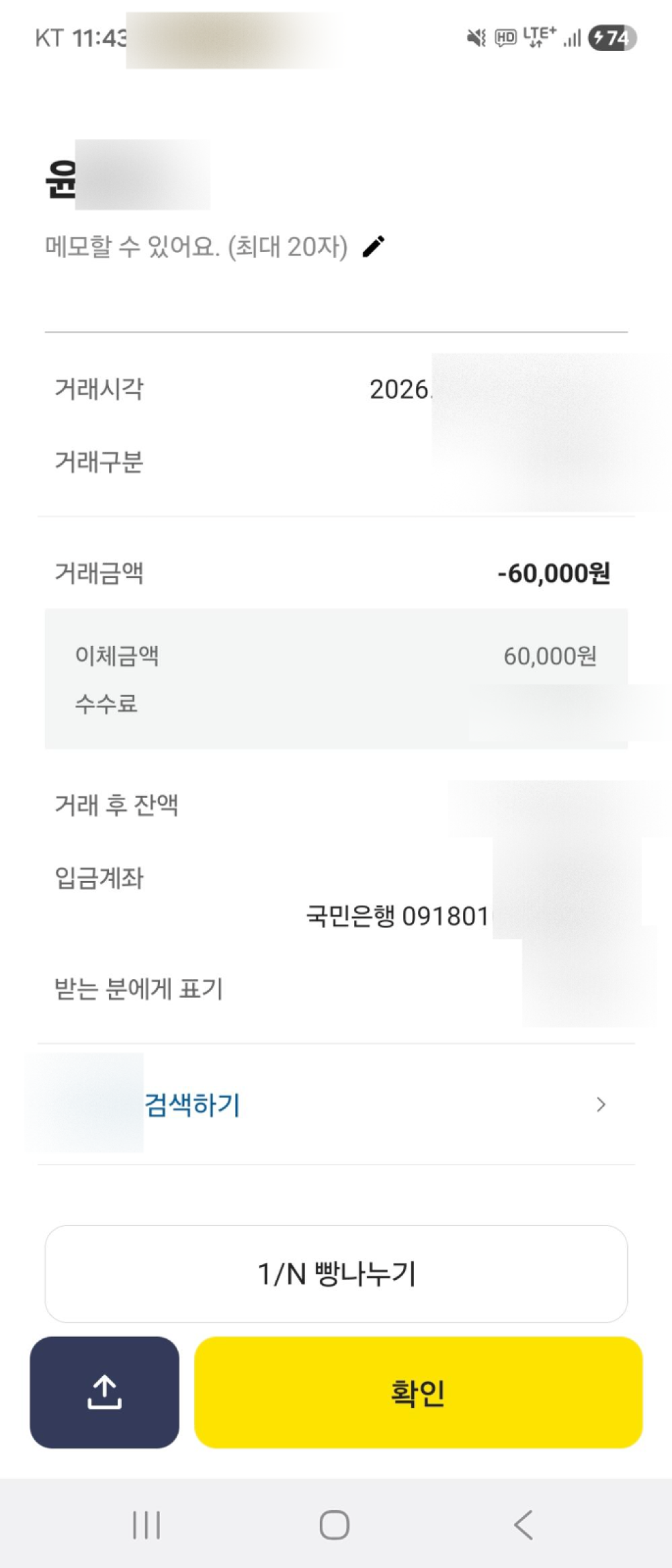Share this transaction receipt
This screenshot has height=1568, width=672.
click(x=104, y=1392)
